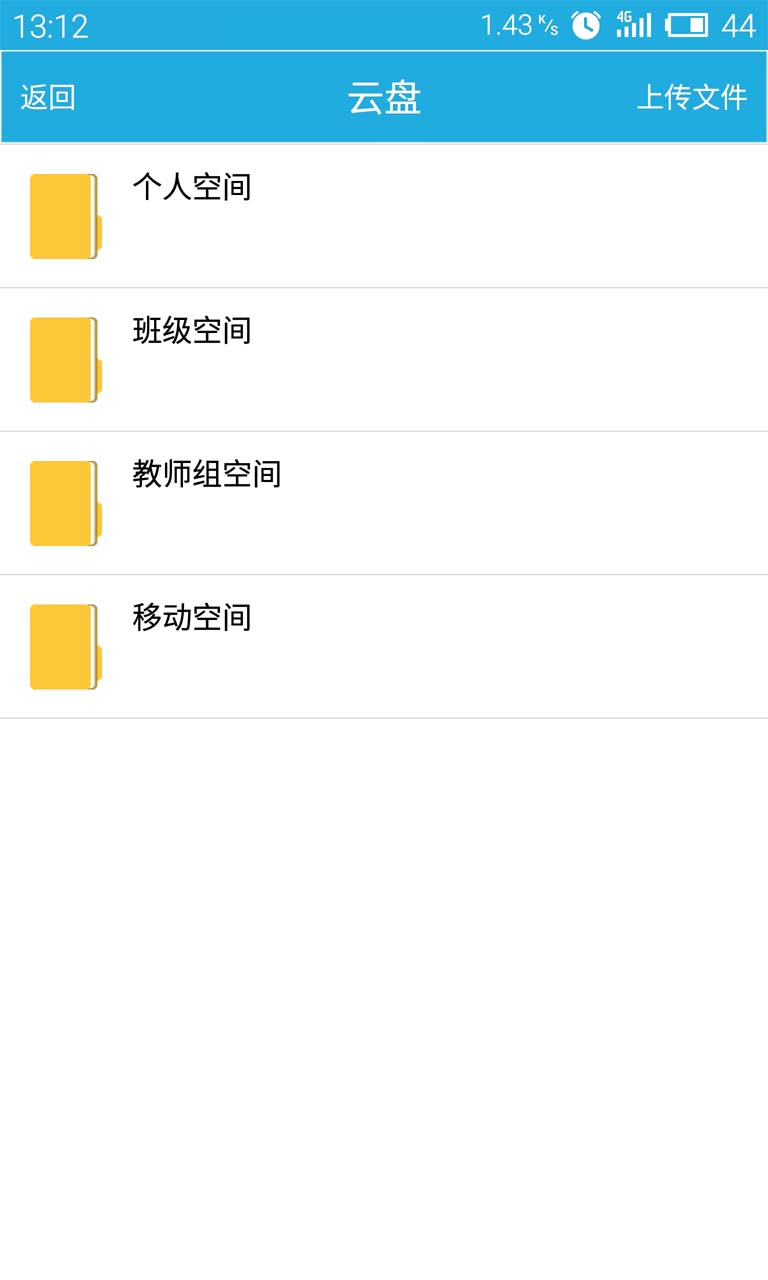The image size is (768, 1280).
Task: Tap 返回 to go back
Action: (x=48, y=97)
